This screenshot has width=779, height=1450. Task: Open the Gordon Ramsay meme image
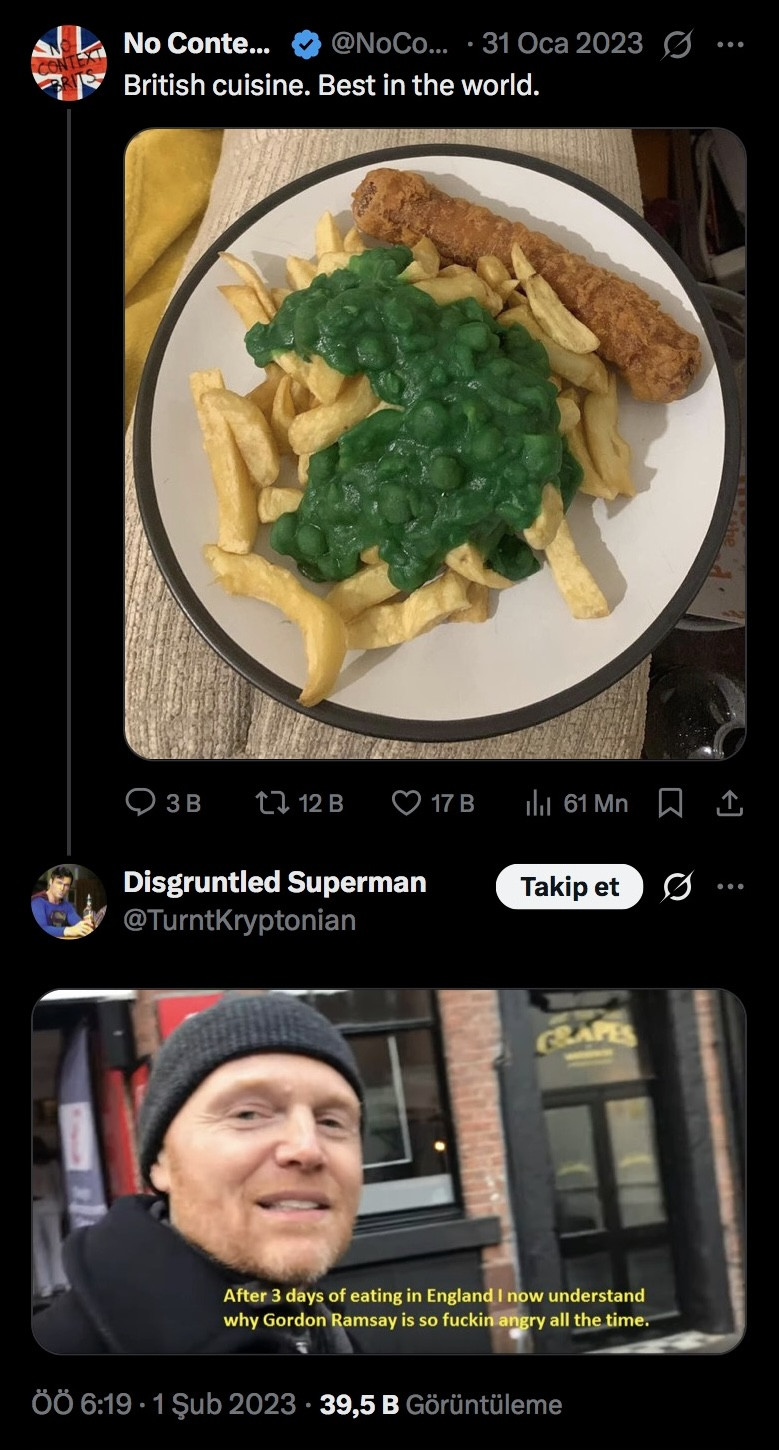point(388,1171)
